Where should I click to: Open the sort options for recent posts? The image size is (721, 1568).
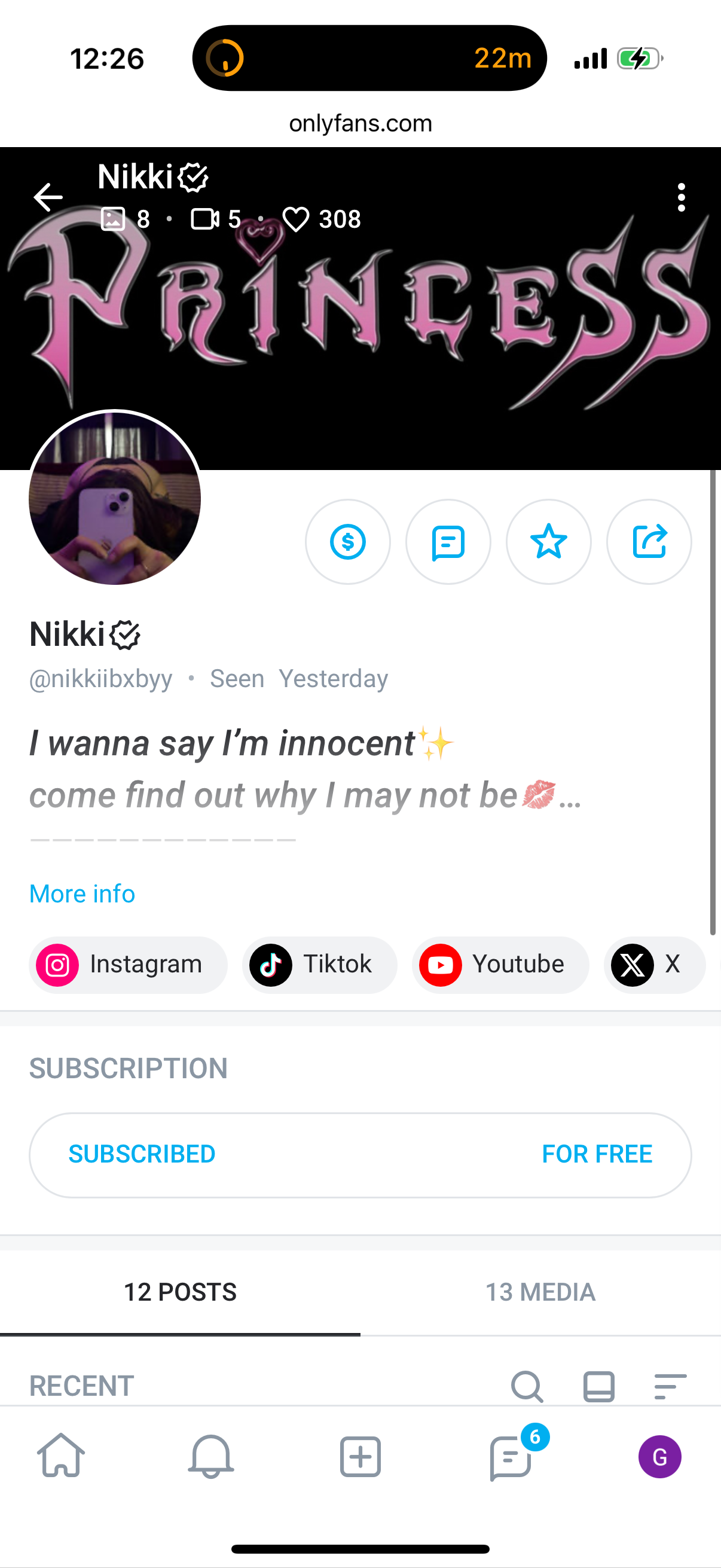coord(670,1387)
